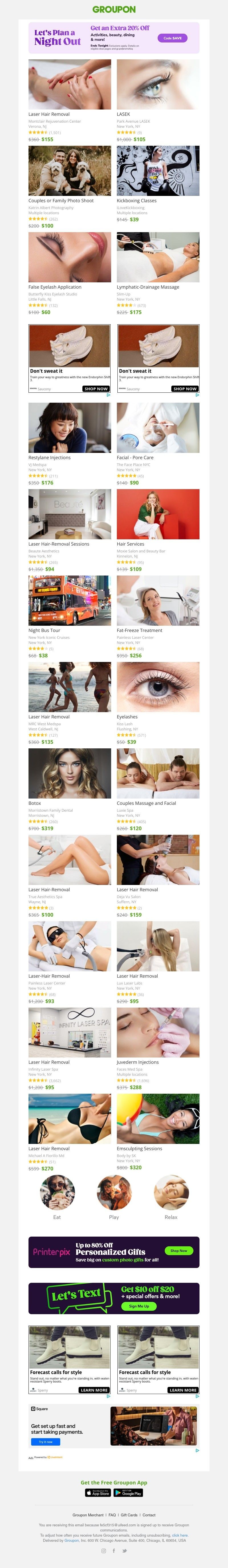
Task: Tap the click here unsubscribe link
Action: pyautogui.click(x=179, y=1535)
